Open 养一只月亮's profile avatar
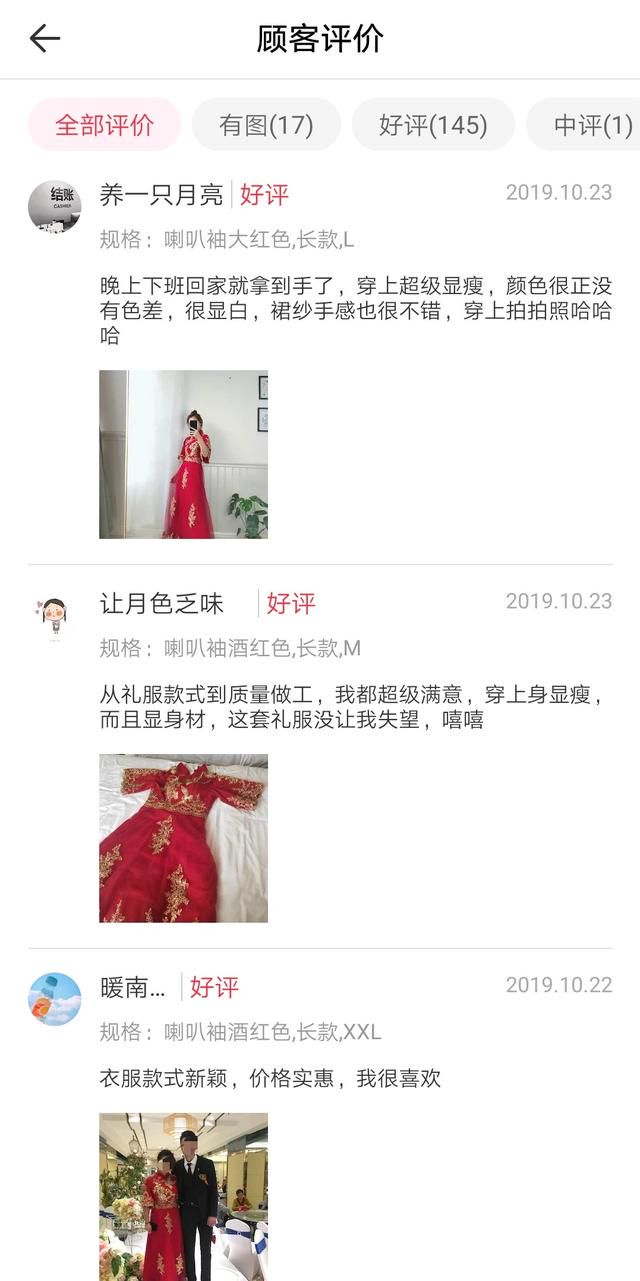 click(x=54, y=207)
